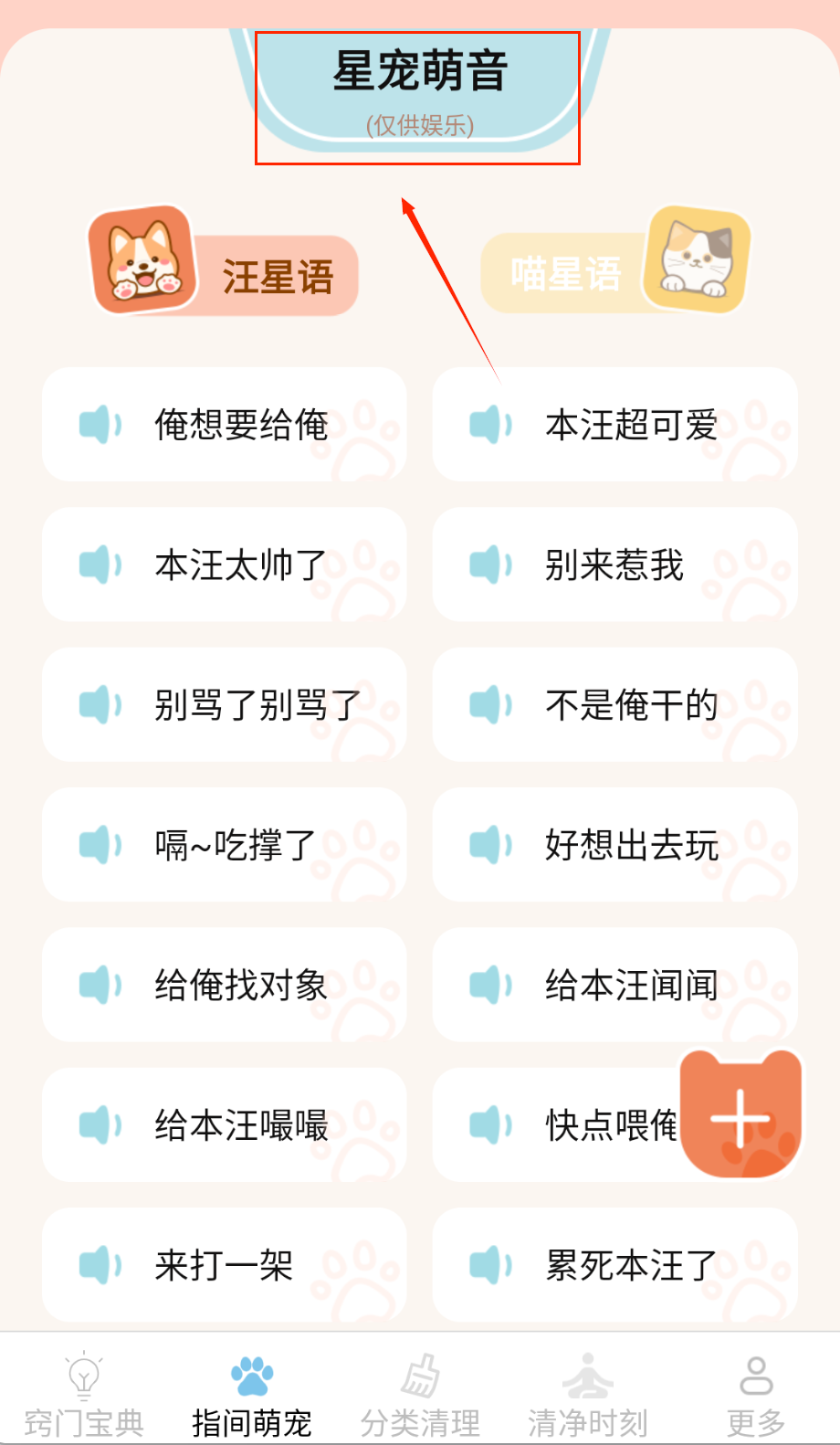
Task: Go to the 分类清理 tab
Action: click(420, 1395)
